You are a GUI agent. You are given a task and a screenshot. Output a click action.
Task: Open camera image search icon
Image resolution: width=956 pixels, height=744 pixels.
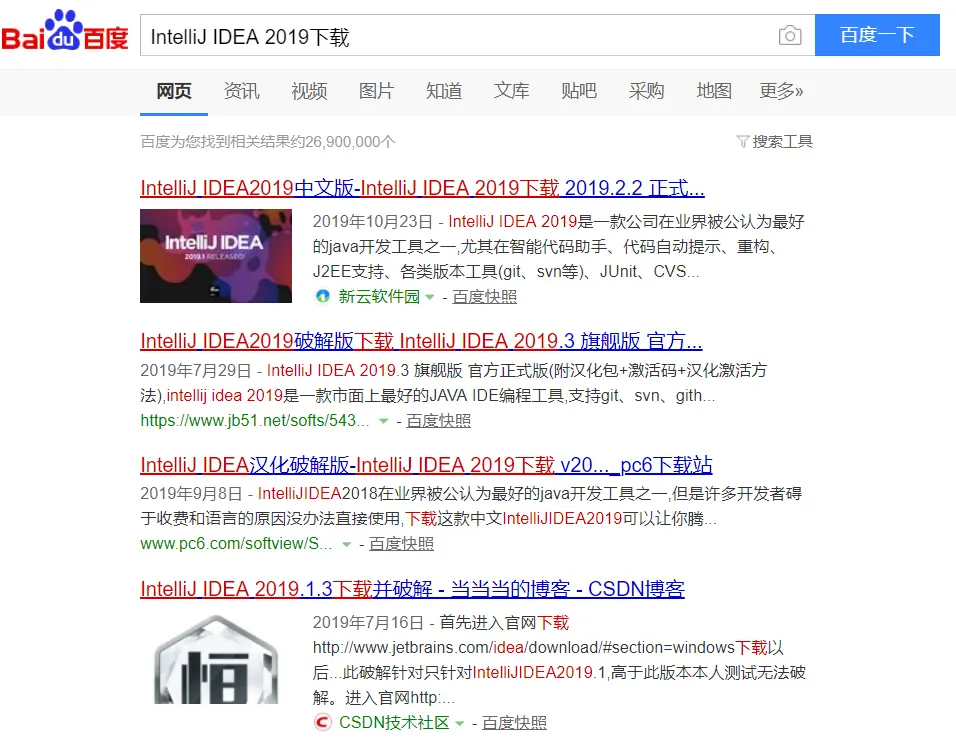pyautogui.click(x=790, y=36)
